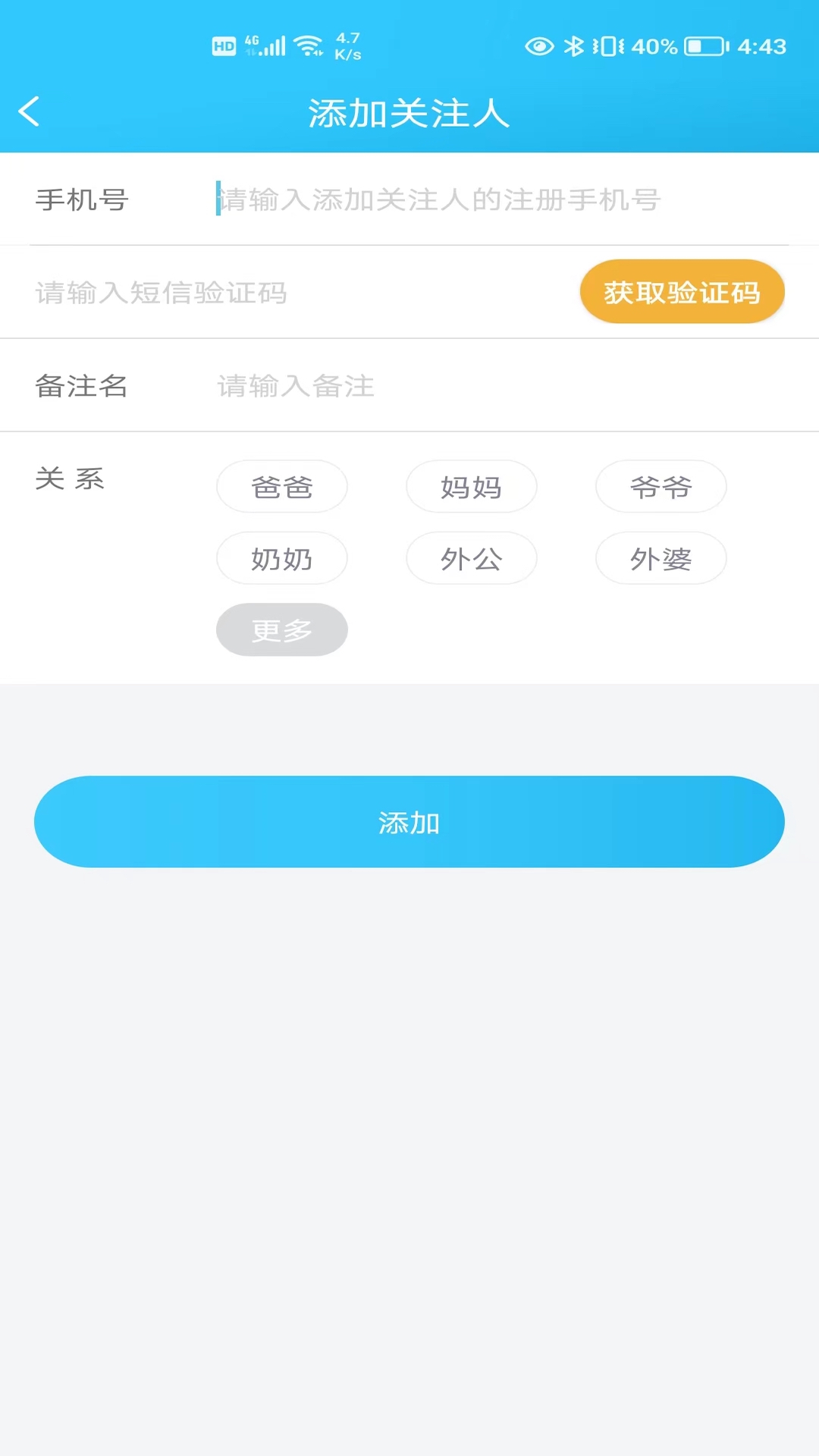The image size is (819, 1456).
Task: Enter the 备注名 remark field
Action: tap(485, 386)
